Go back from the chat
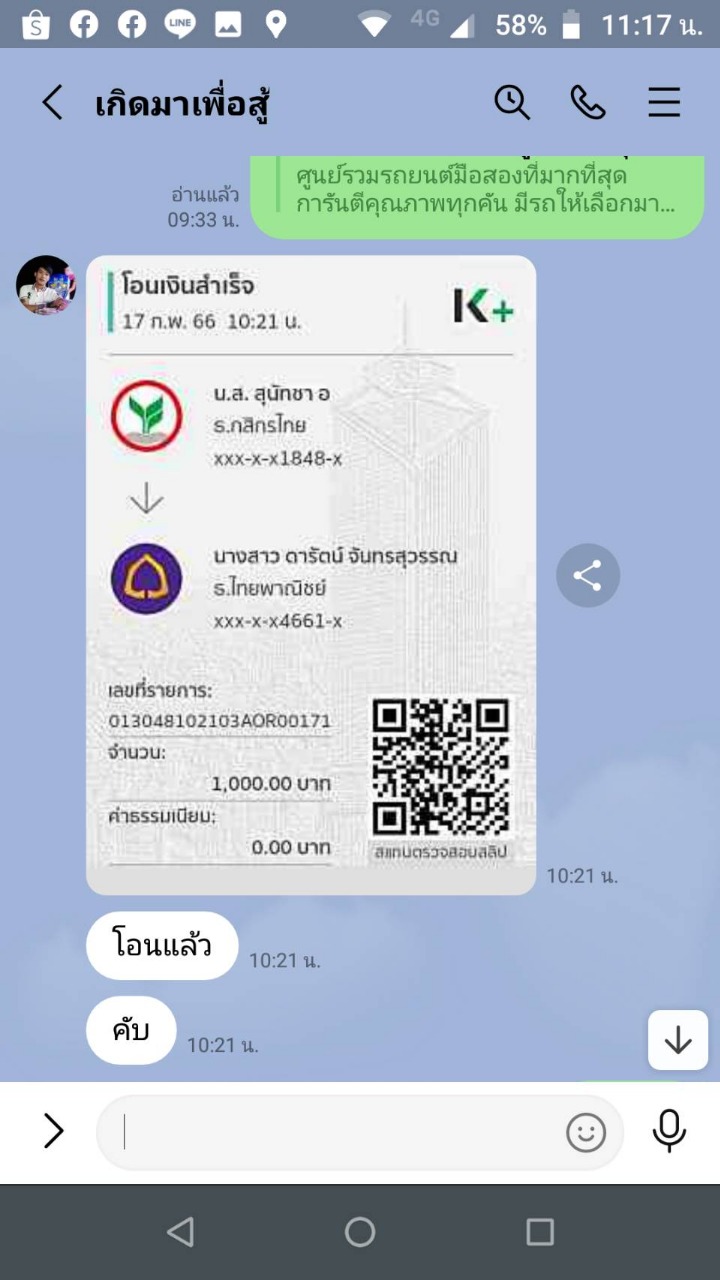Viewport: 720px width, 1280px height. click(52, 103)
